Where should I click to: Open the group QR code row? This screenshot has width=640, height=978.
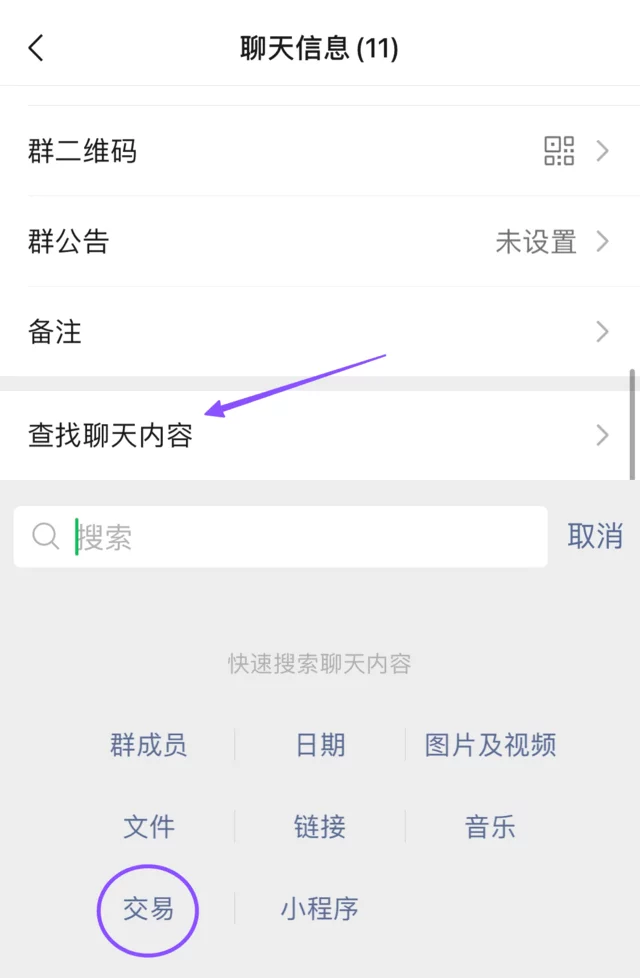tap(319, 152)
